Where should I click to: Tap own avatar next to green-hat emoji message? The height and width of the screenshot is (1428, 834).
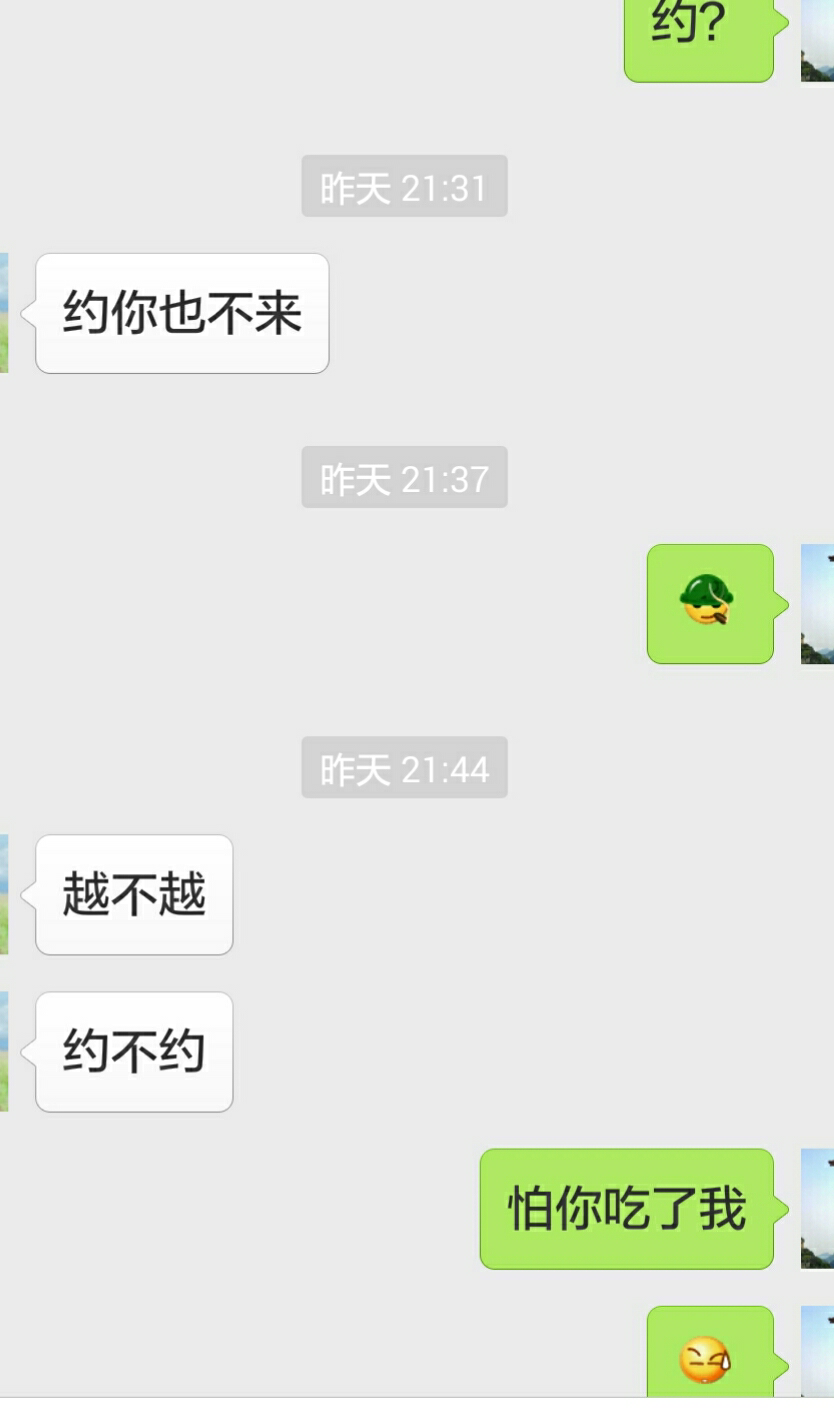[x=818, y=604]
